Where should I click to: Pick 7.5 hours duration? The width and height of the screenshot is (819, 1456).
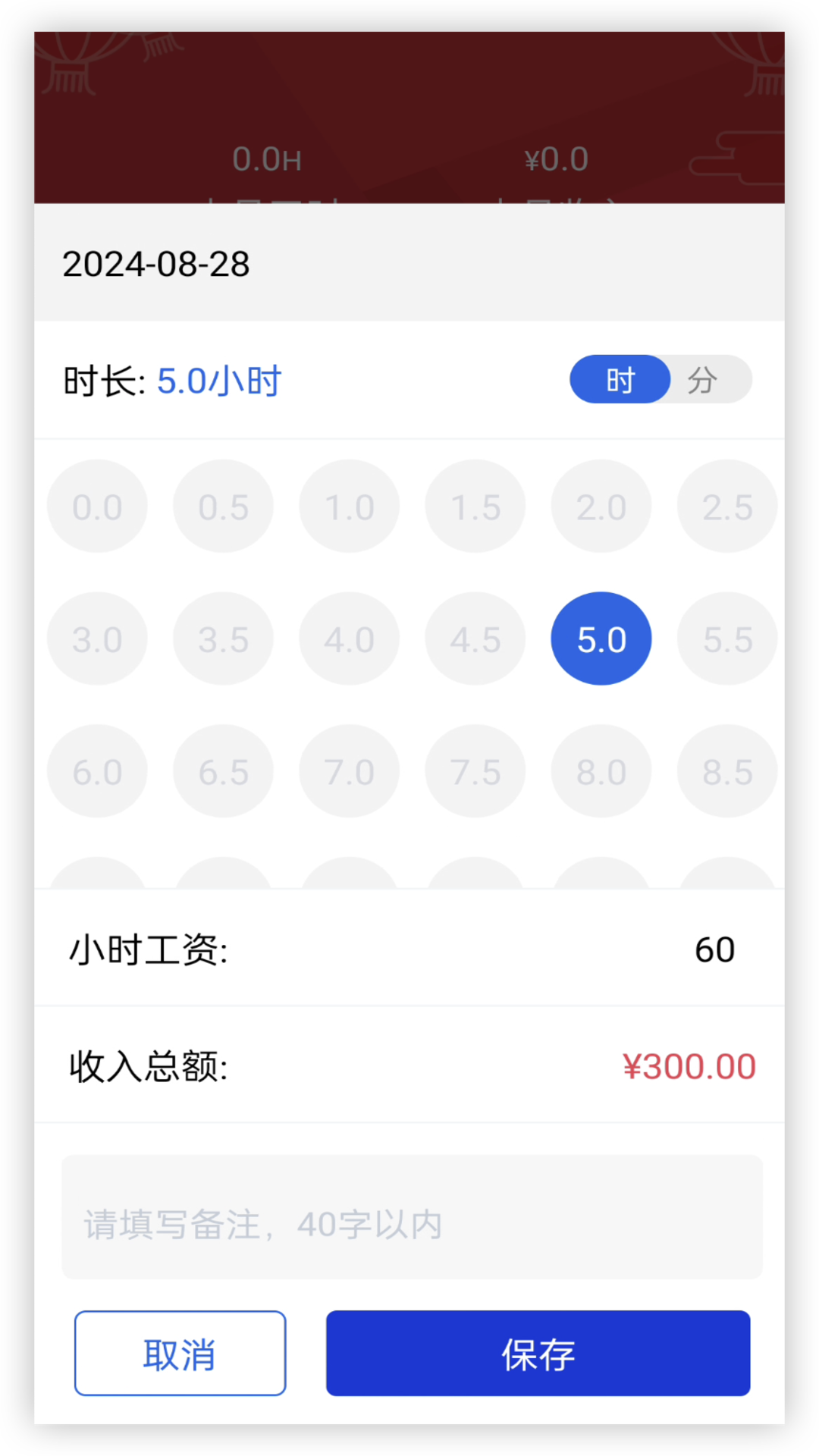tap(475, 770)
